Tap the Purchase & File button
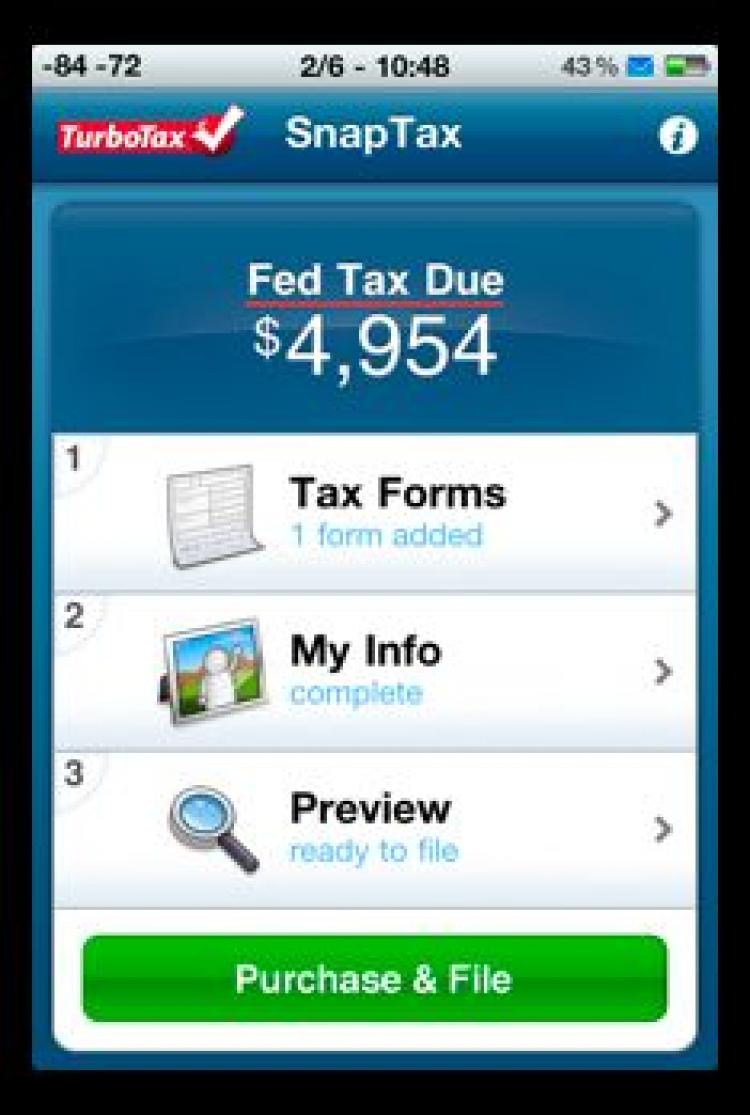This screenshot has height=1115, width=750. click(374, 978)
